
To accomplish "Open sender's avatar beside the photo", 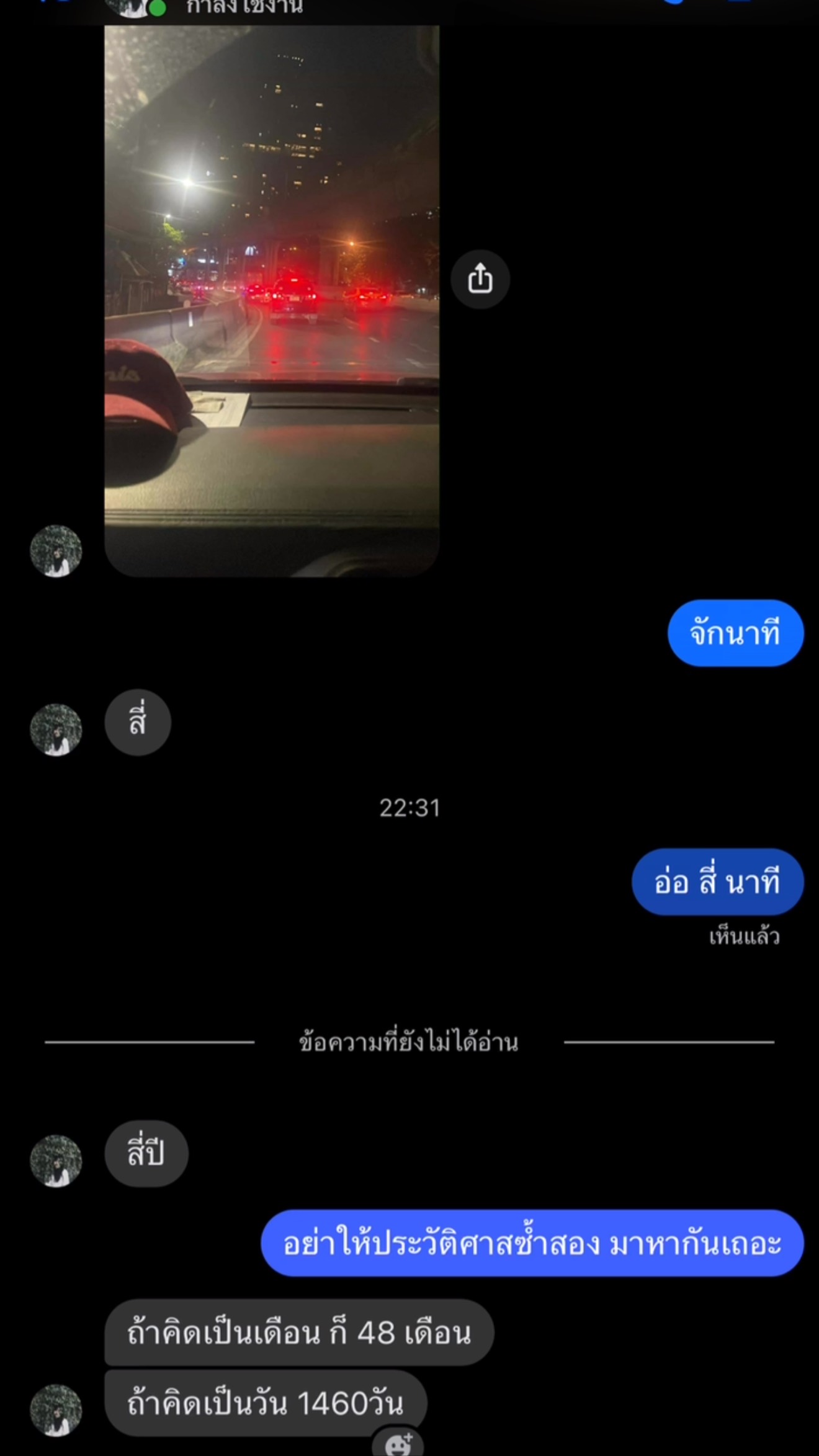I will [x=56, y=551].
